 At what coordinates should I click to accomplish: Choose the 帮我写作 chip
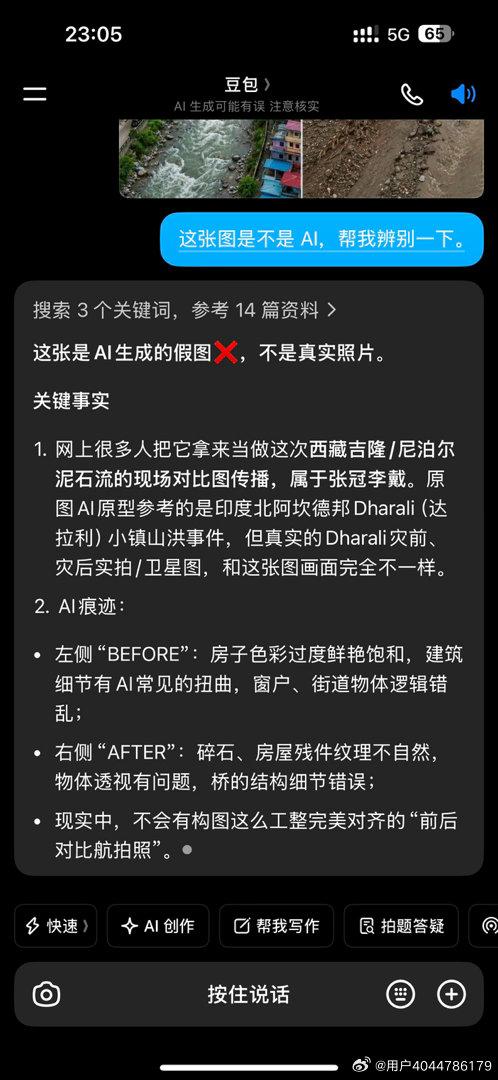coord(276,926)
